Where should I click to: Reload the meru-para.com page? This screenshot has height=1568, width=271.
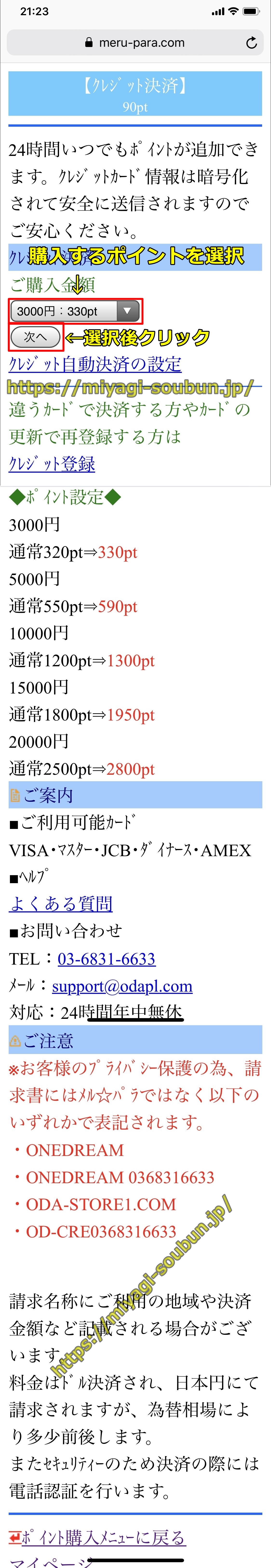coord(251,43)
